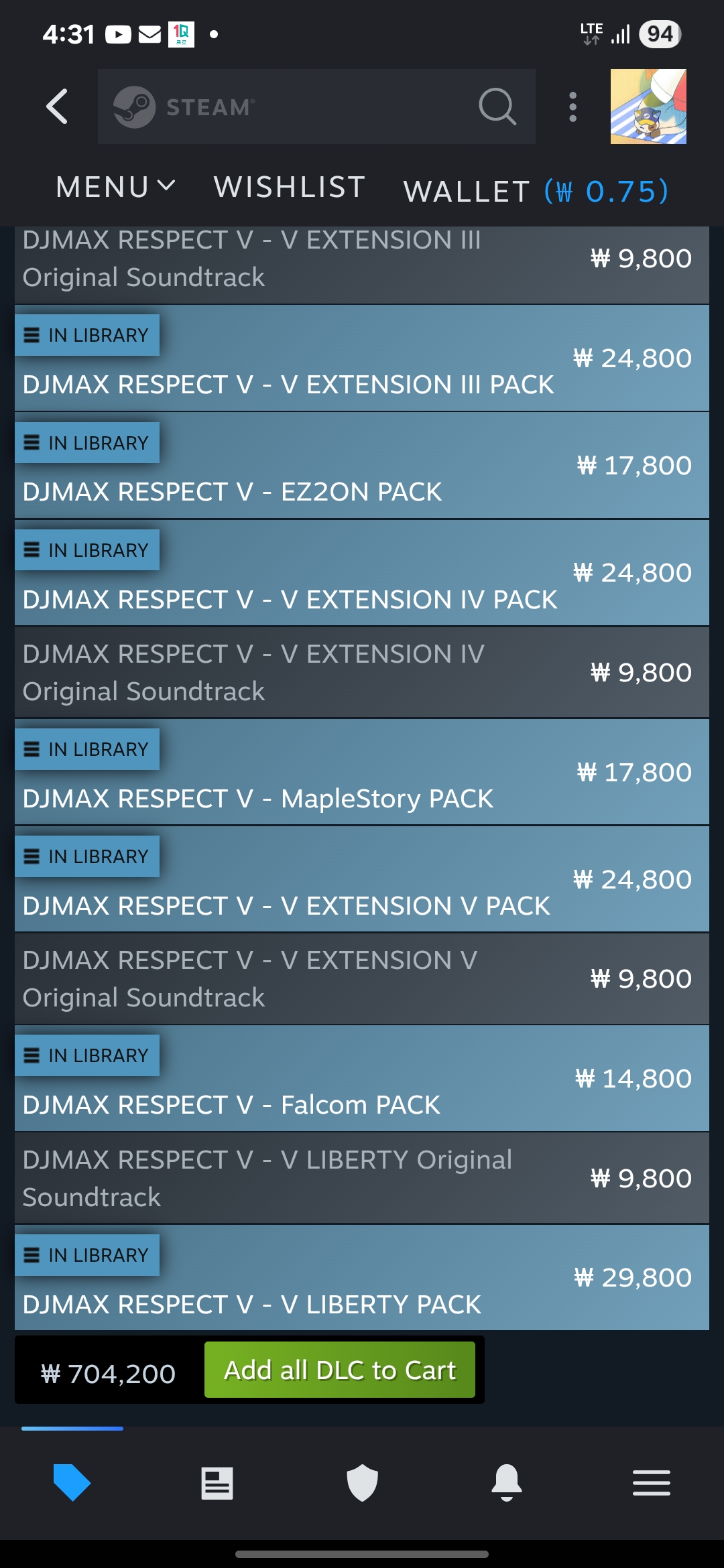Expand the MENU dropdown
This screenshot has width=724, height=1568.
pyautogui.click(x=115, y=187)
